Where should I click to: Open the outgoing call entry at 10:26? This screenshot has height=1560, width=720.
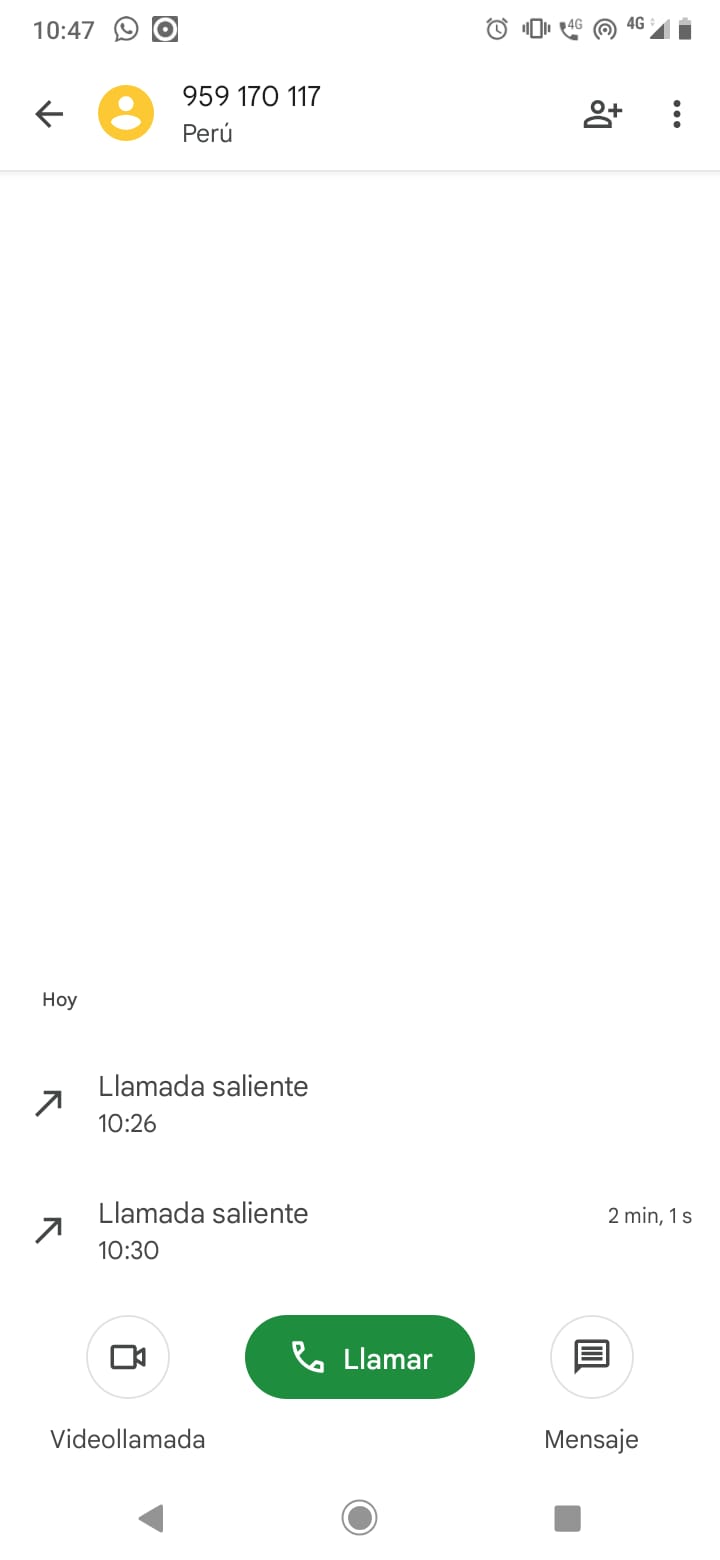[x=360, y=1104]
